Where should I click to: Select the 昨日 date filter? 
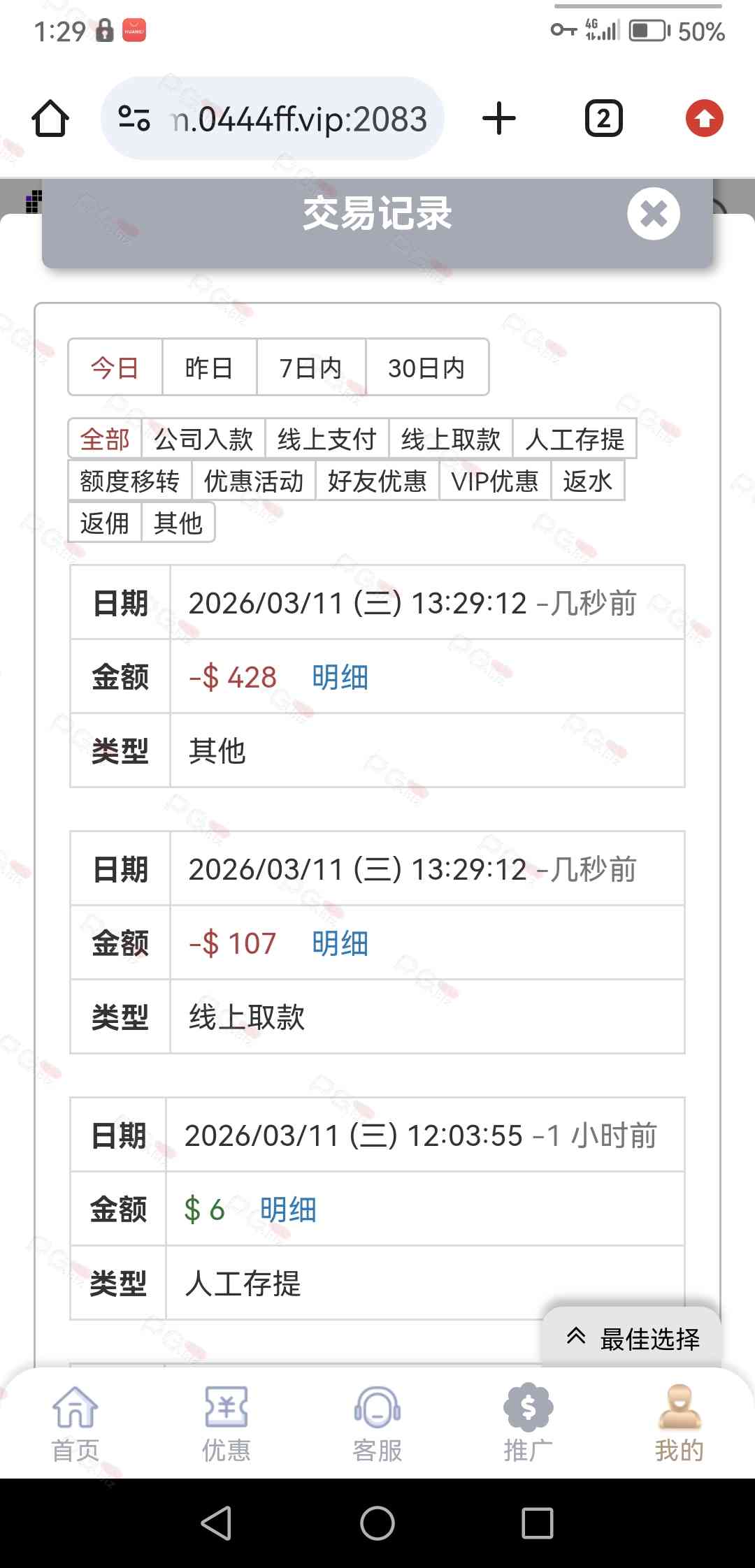[x=209, y=368]
